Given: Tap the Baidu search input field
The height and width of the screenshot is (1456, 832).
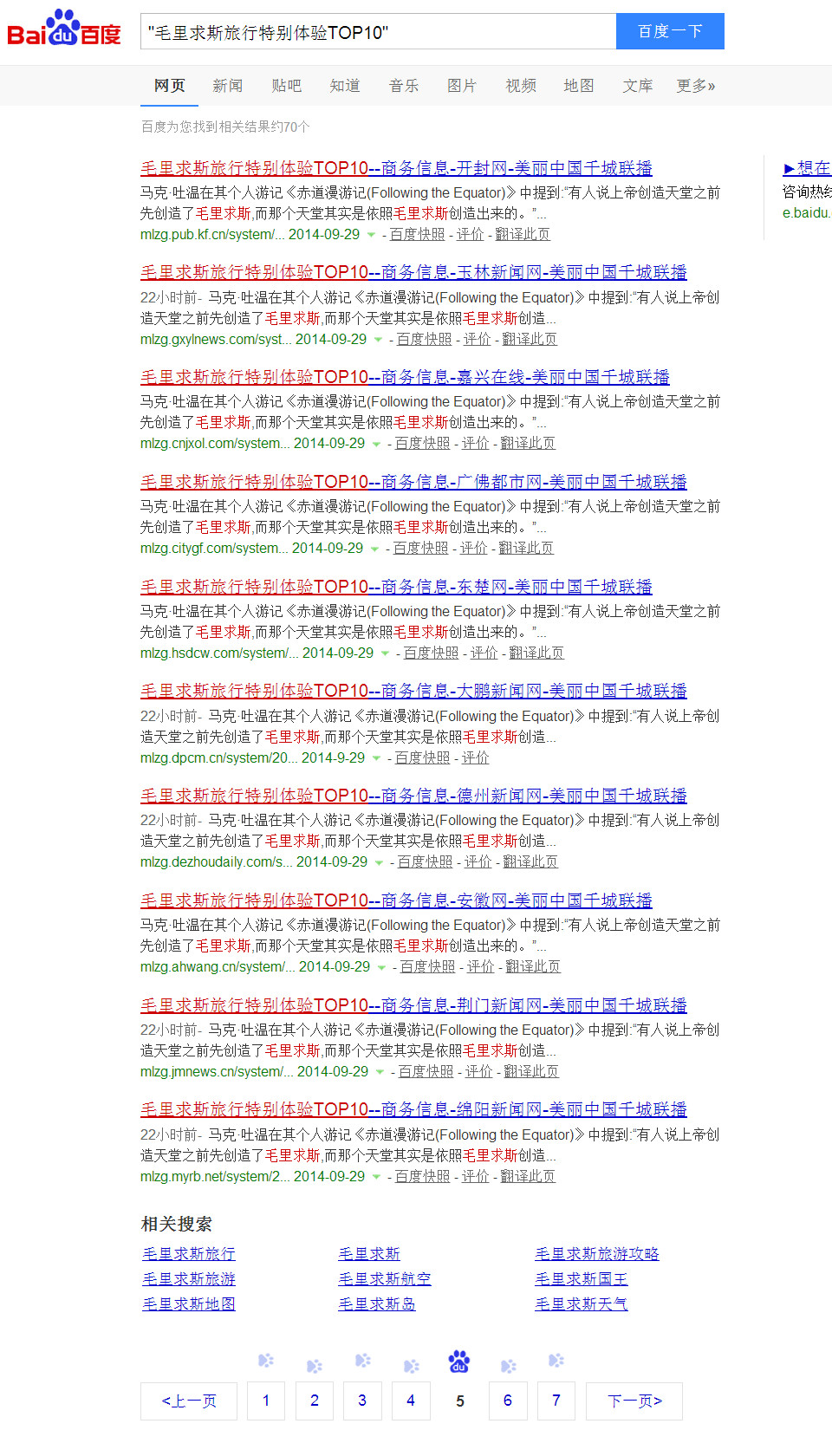Looking at the screenshot, I should (378, 32).
